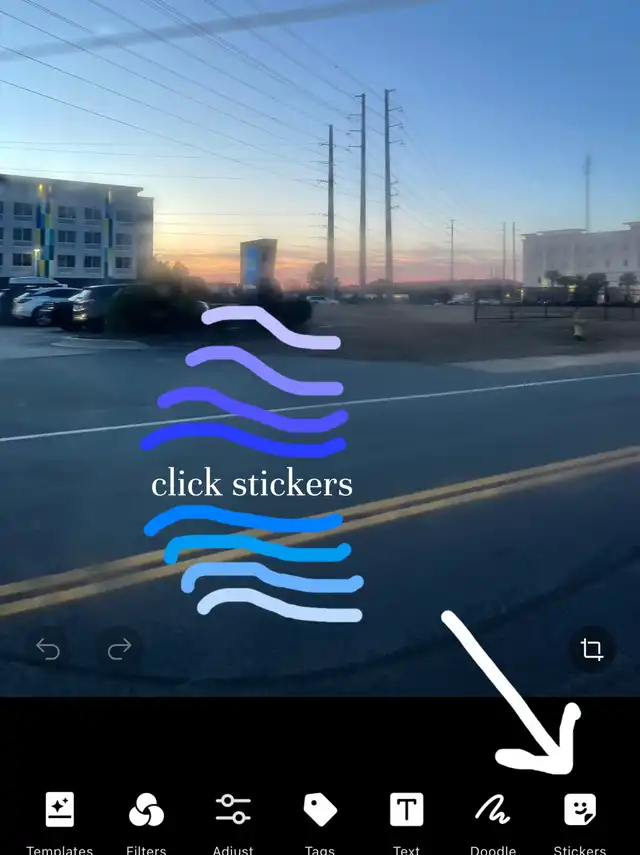
Task: Redo the last edit
Action: pos(119,650)
